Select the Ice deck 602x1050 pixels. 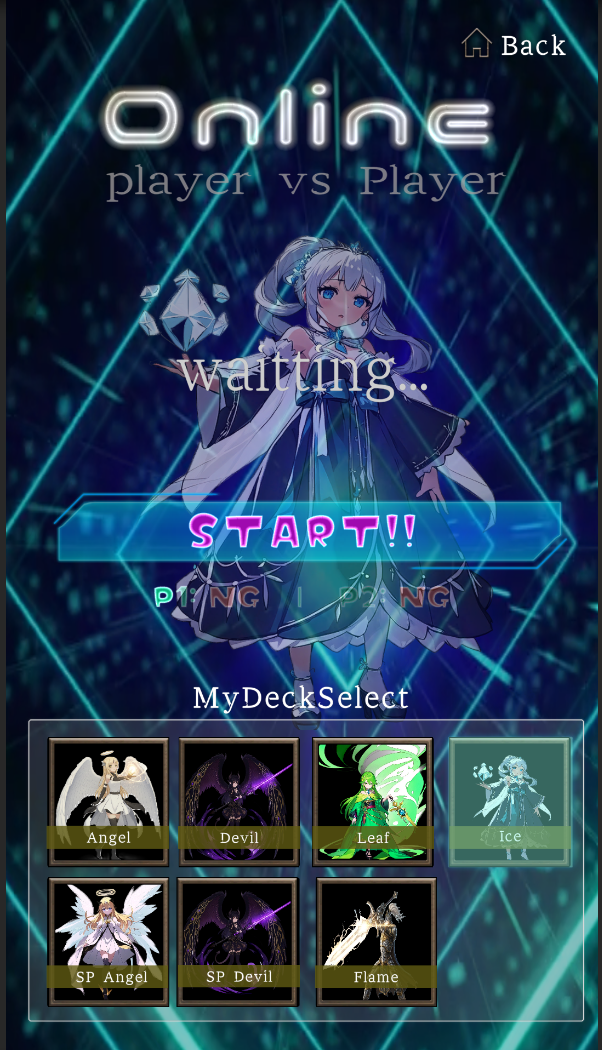[x=510, y=802]
